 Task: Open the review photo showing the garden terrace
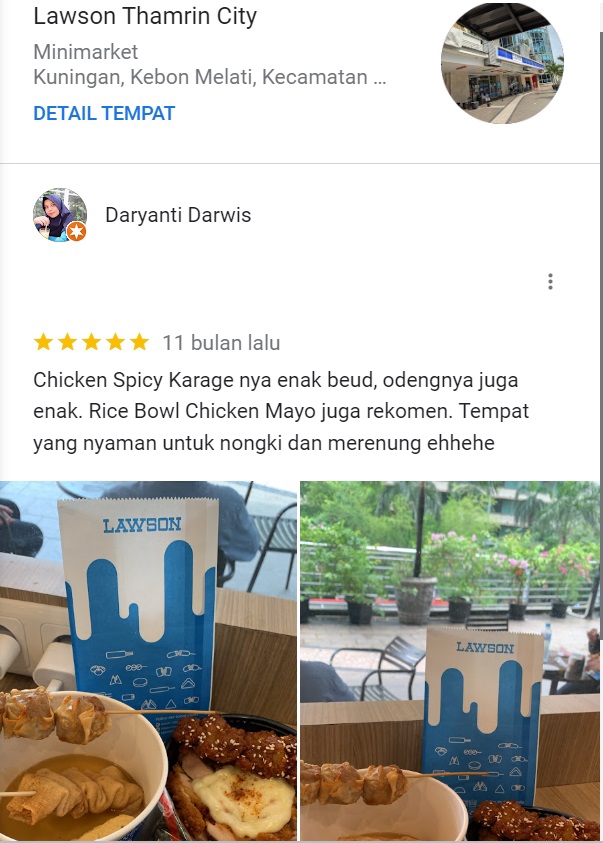point(450,661)
